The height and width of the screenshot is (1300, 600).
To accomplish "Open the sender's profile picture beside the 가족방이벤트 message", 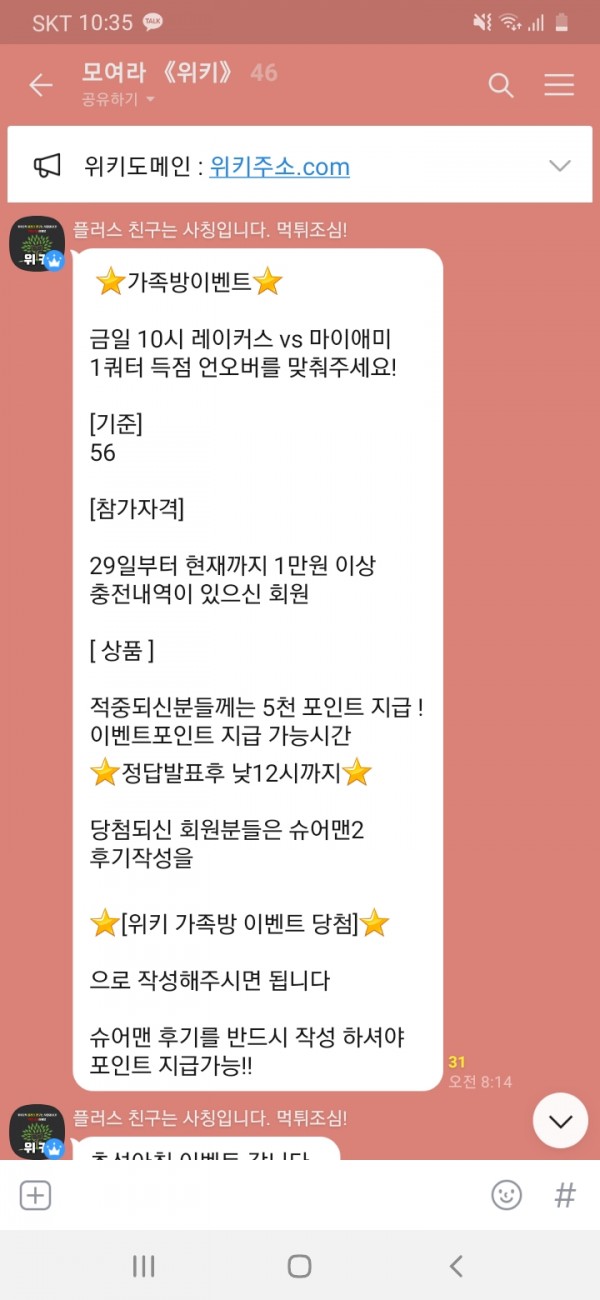I will point(37,243).
